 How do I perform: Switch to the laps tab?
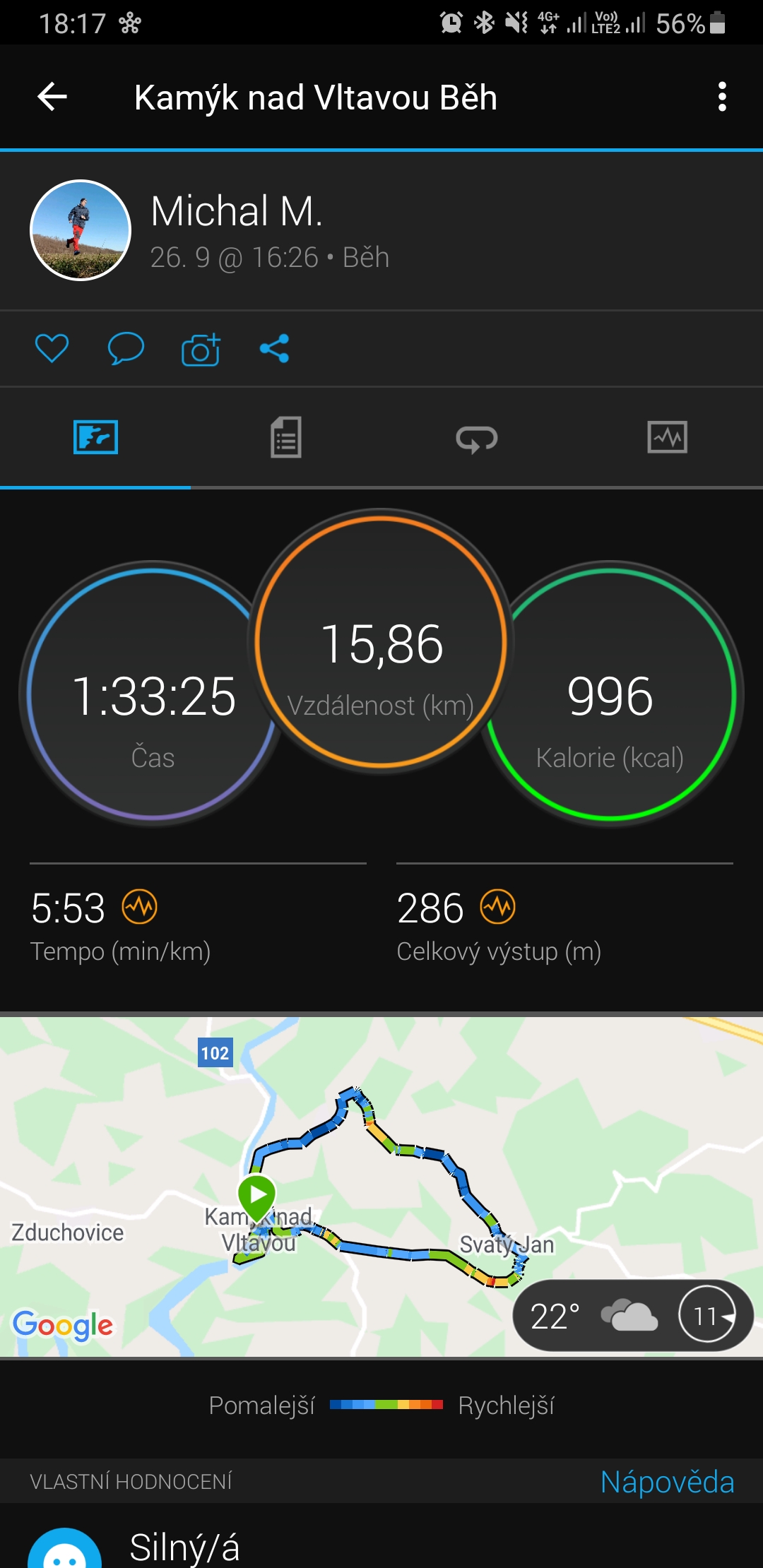click(x=477, y=438)
